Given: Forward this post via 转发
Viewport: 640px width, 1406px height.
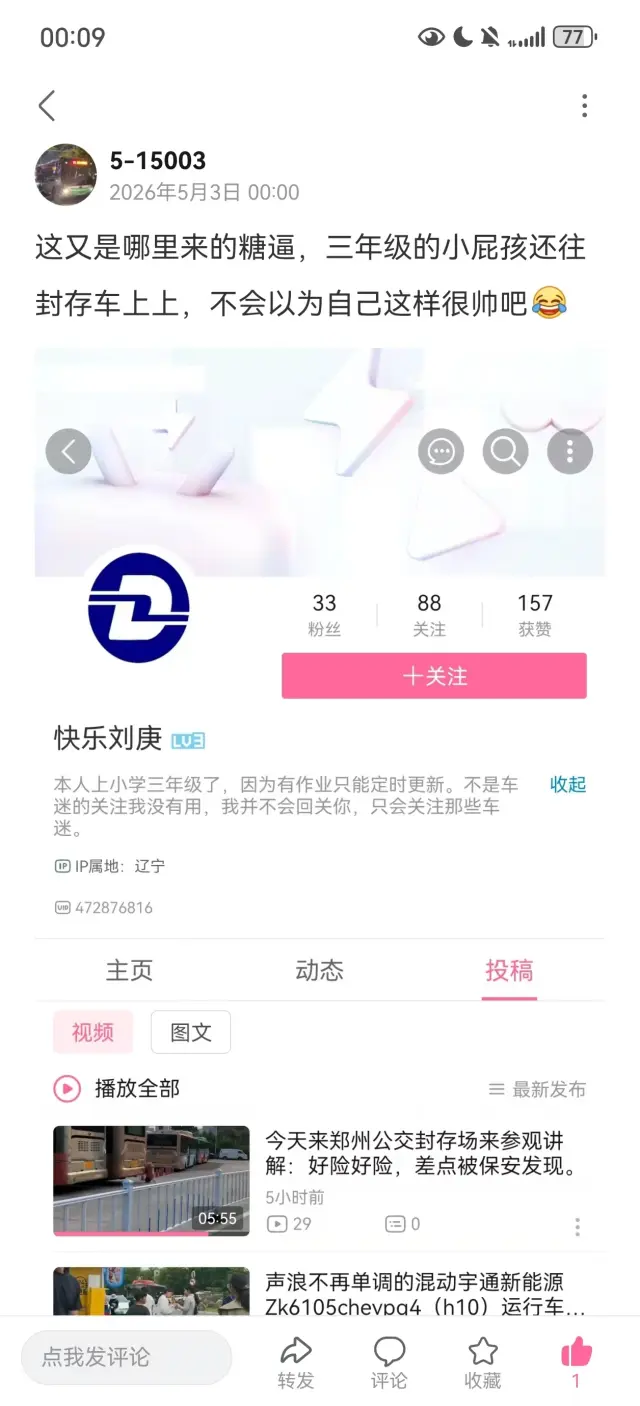Looking at the screenshot, I should (296, 1363).
